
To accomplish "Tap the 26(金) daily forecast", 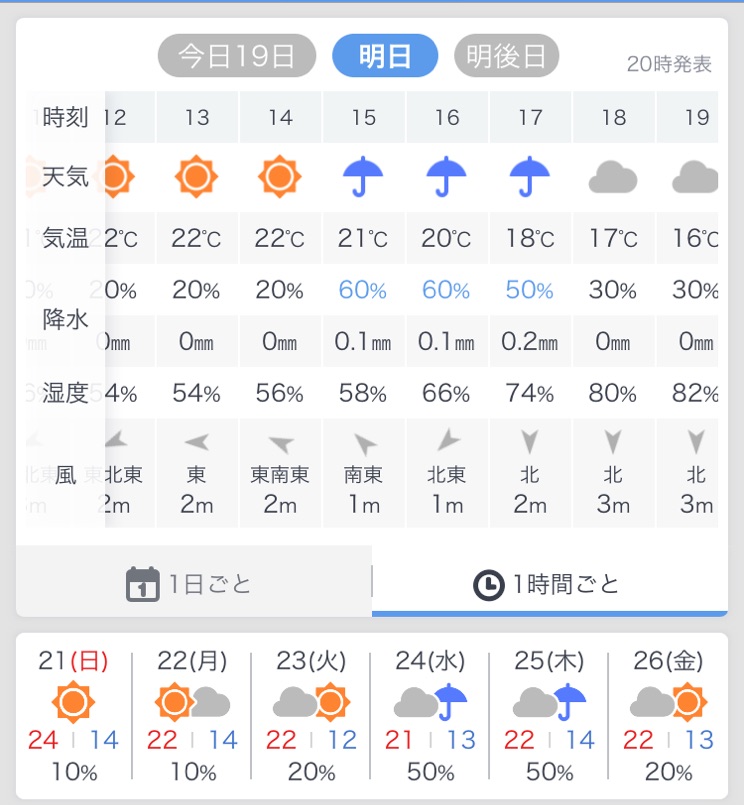I will 668,715.
